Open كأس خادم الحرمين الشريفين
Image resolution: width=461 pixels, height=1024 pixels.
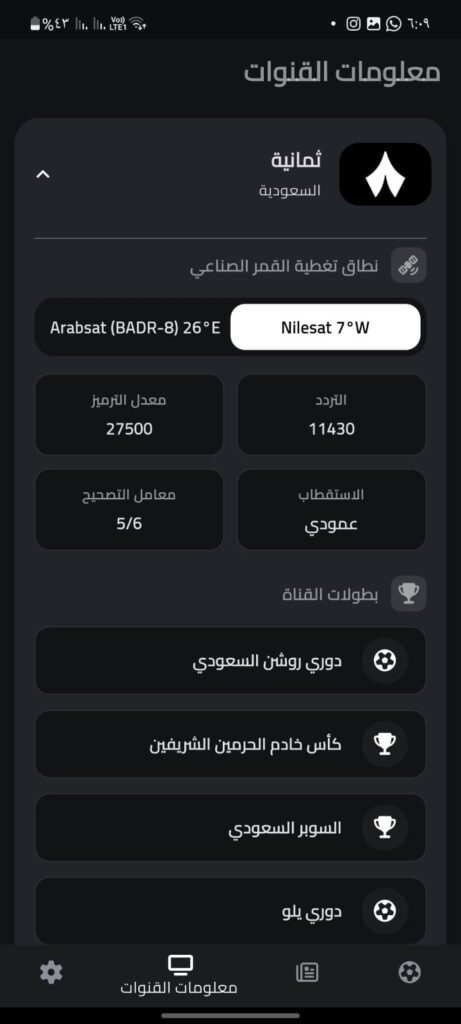coord(230,744)
